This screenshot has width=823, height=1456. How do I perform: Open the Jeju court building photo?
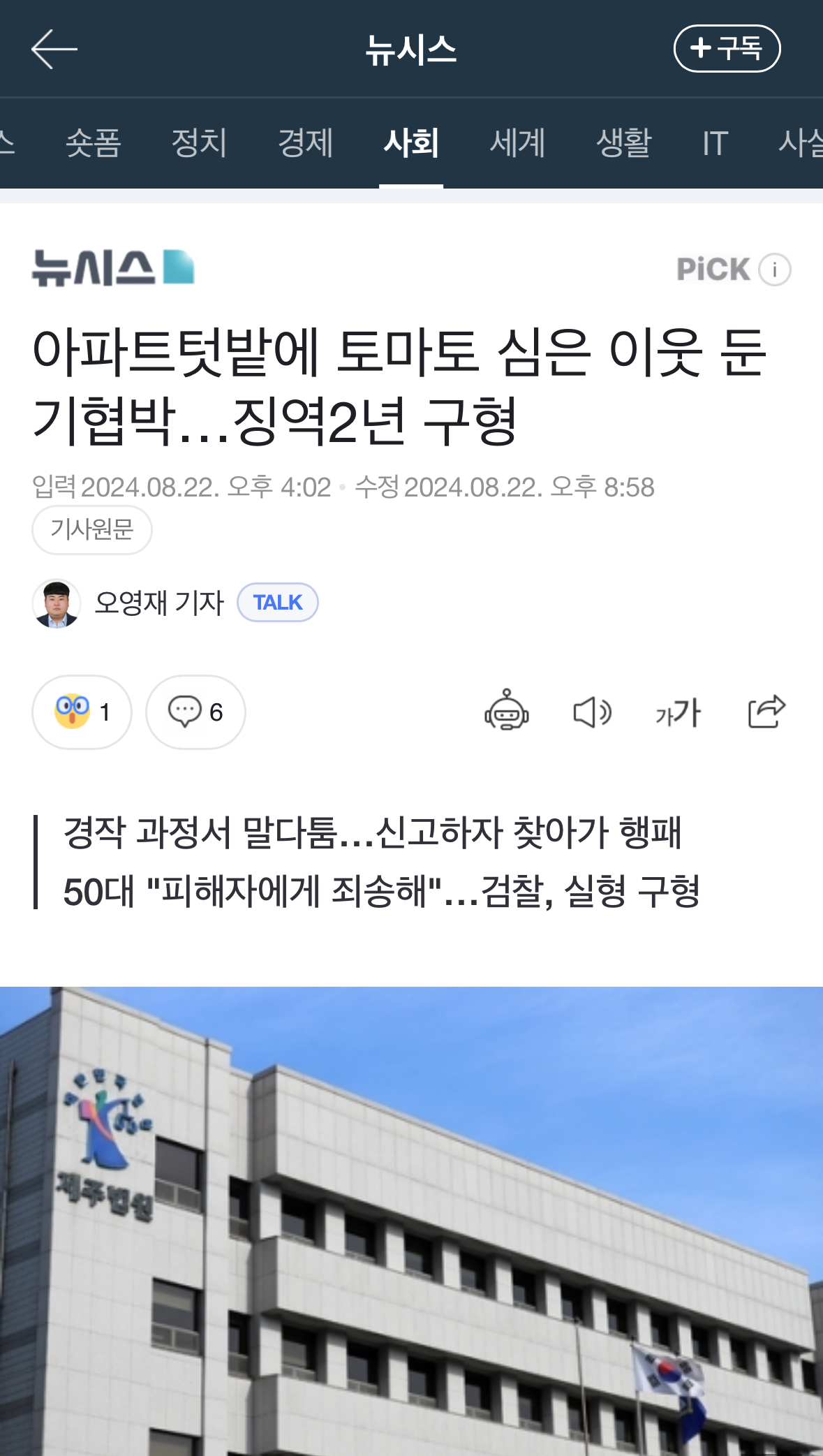pos(411,1222)
